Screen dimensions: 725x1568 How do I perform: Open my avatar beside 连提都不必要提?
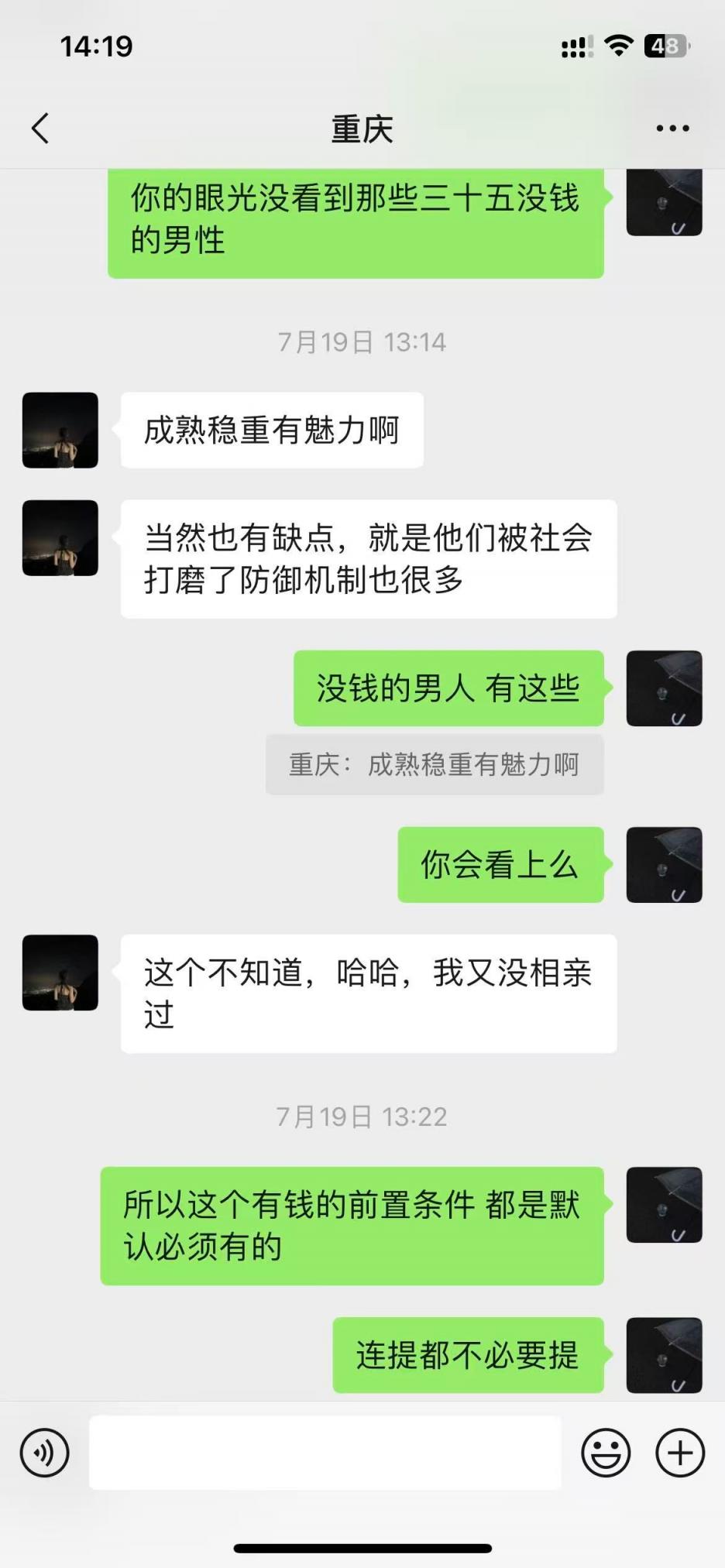pos(664,1355)
